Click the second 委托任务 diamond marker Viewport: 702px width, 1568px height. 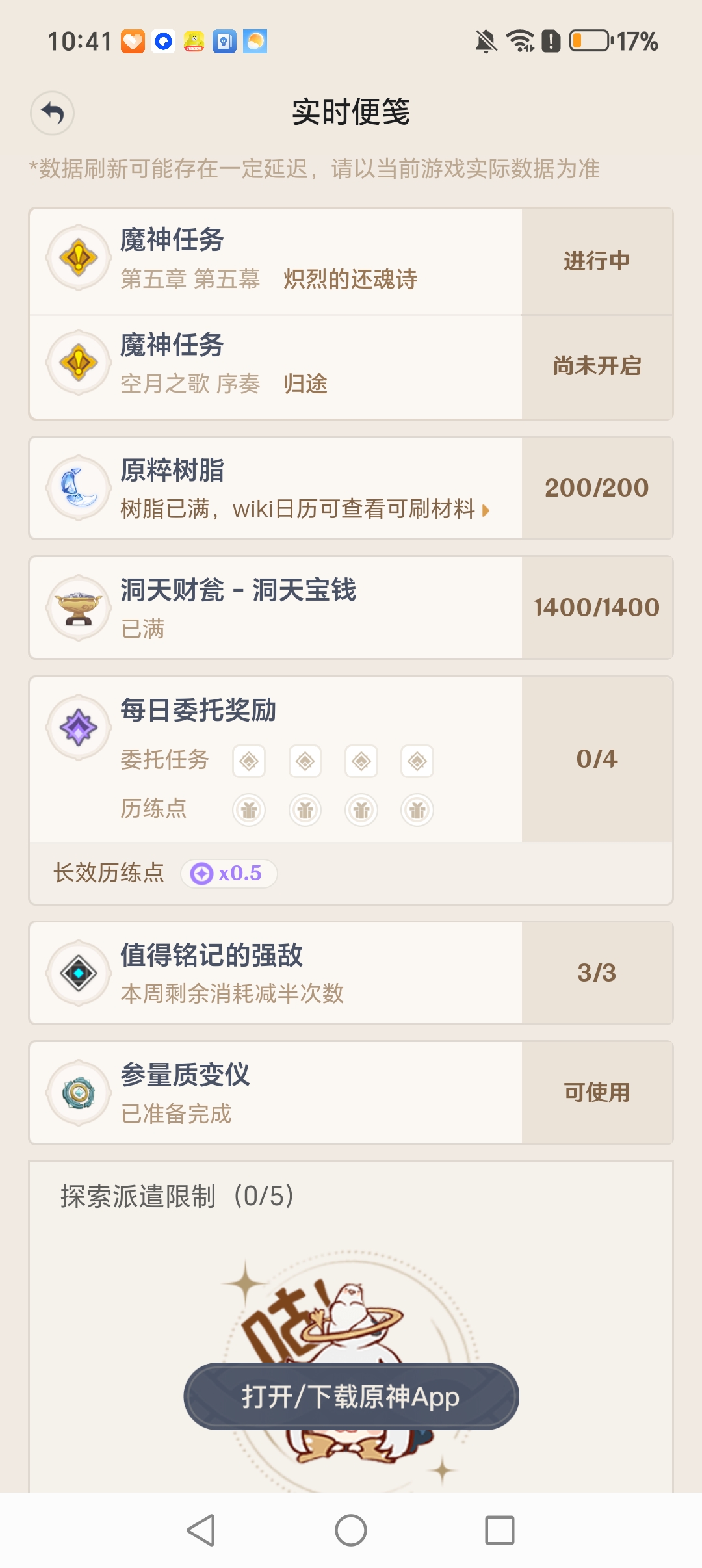(305, 761)
